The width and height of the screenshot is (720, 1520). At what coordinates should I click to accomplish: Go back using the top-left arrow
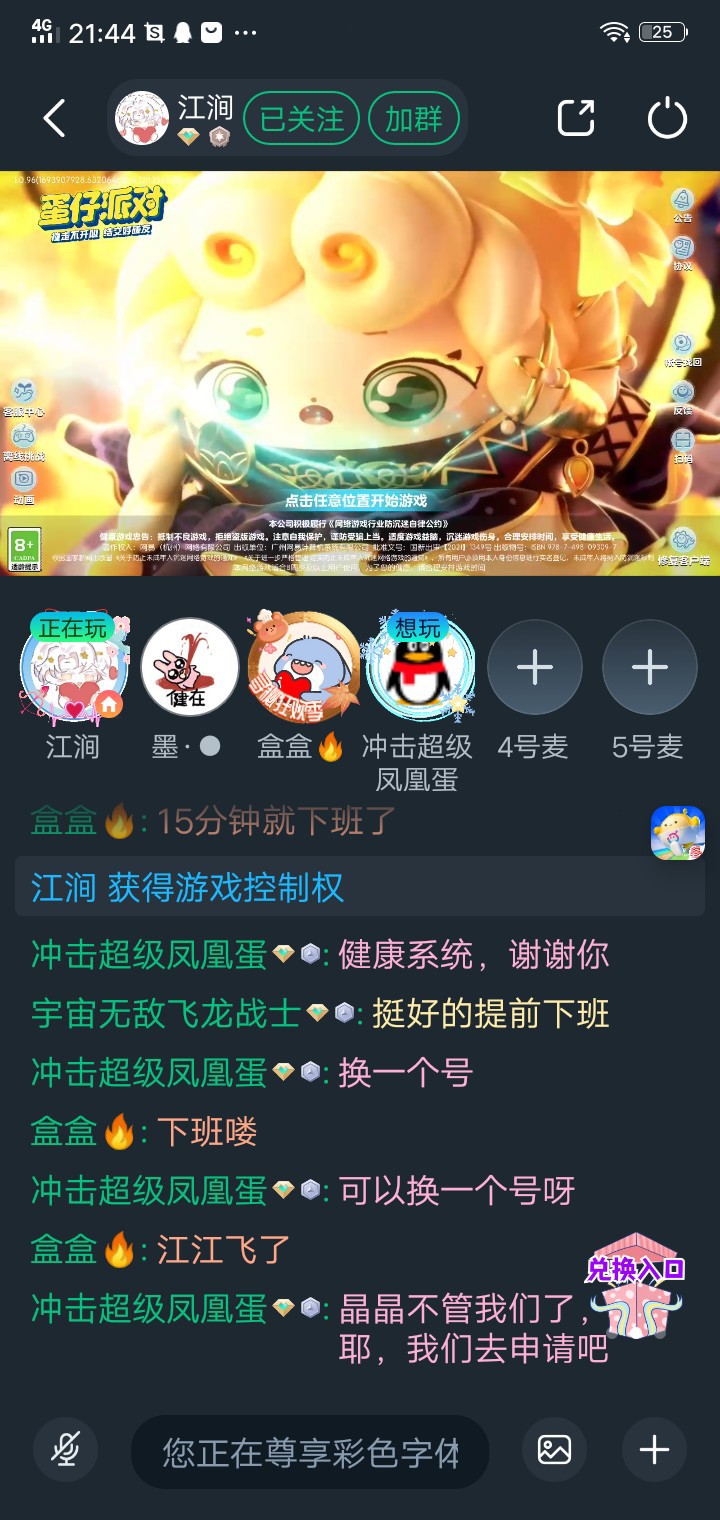tap(55, 118)
